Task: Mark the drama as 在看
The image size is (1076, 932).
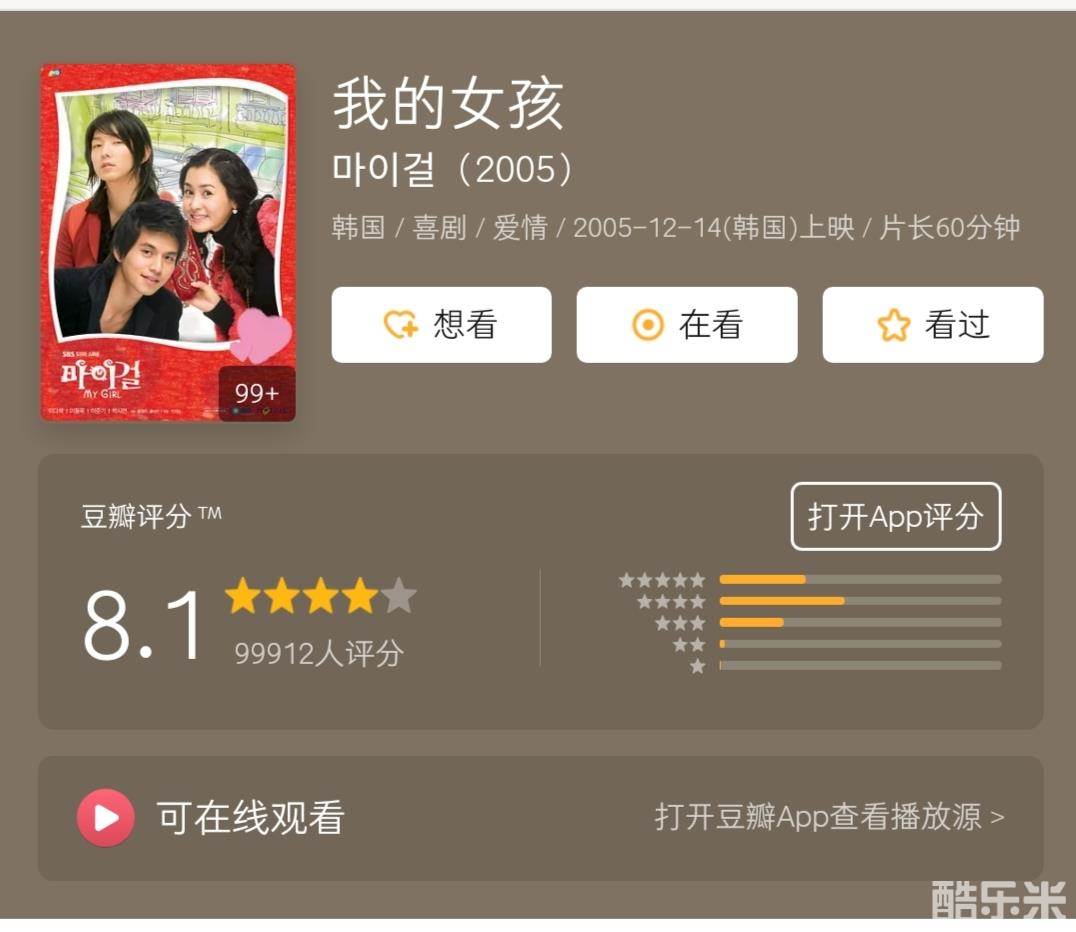Action: [x=686, y=325]
